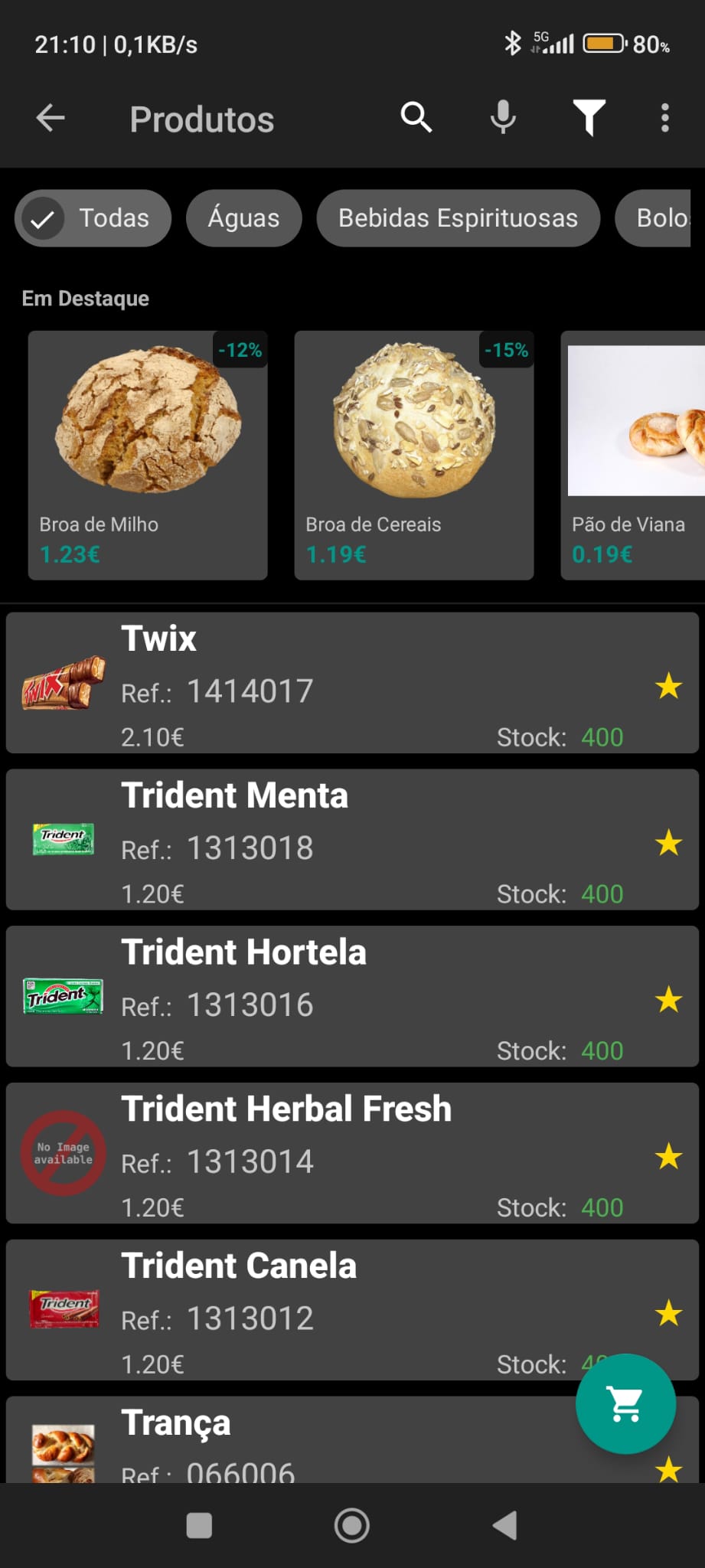Open the Twix product row

[x=352, y=682]
